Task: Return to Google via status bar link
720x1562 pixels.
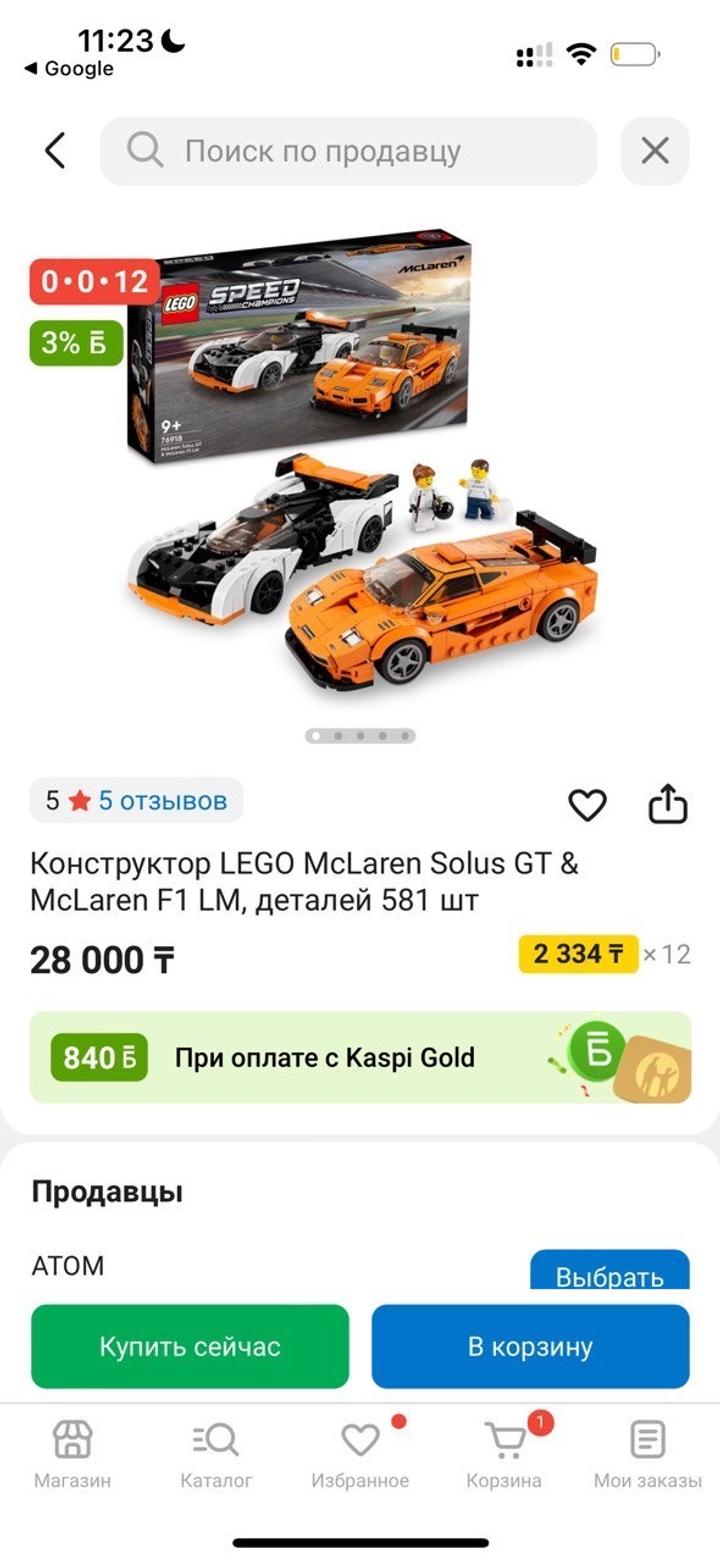Action: click(69, 69)
